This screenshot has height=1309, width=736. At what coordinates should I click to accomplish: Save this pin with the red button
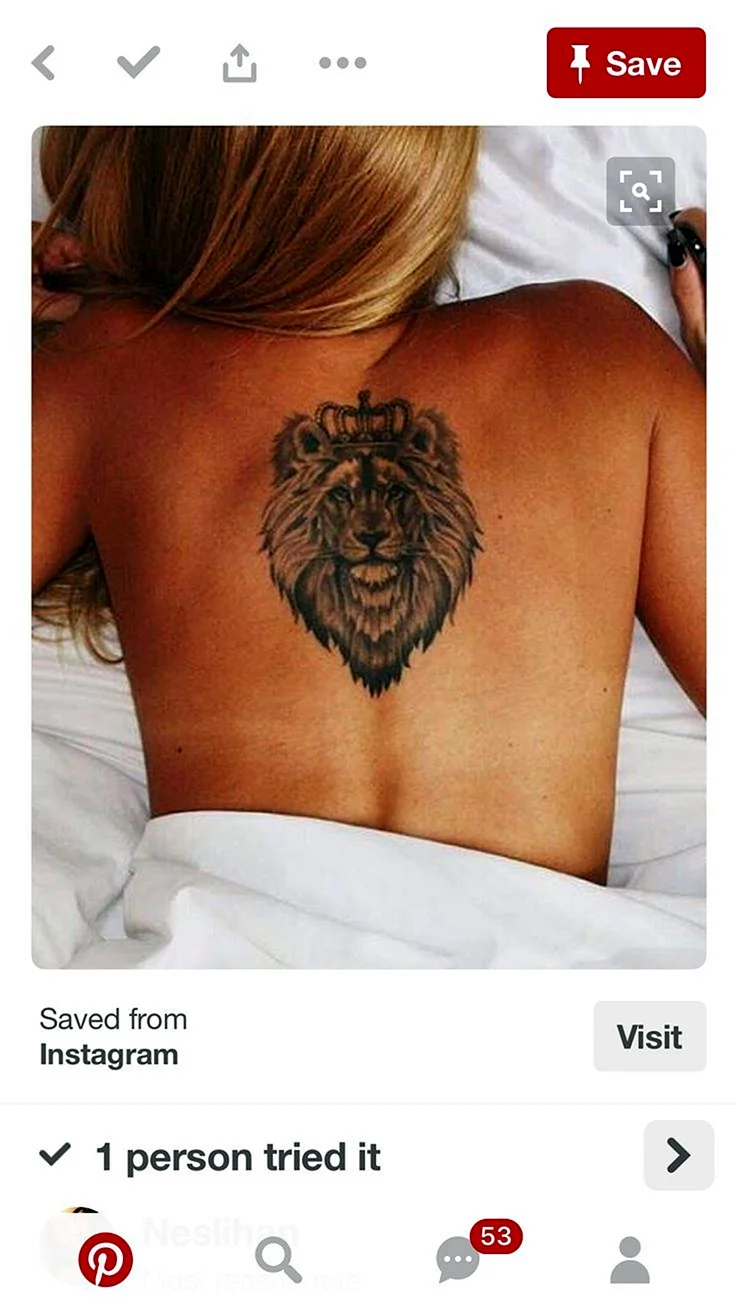pyautogui.click(x=626, y=63)
